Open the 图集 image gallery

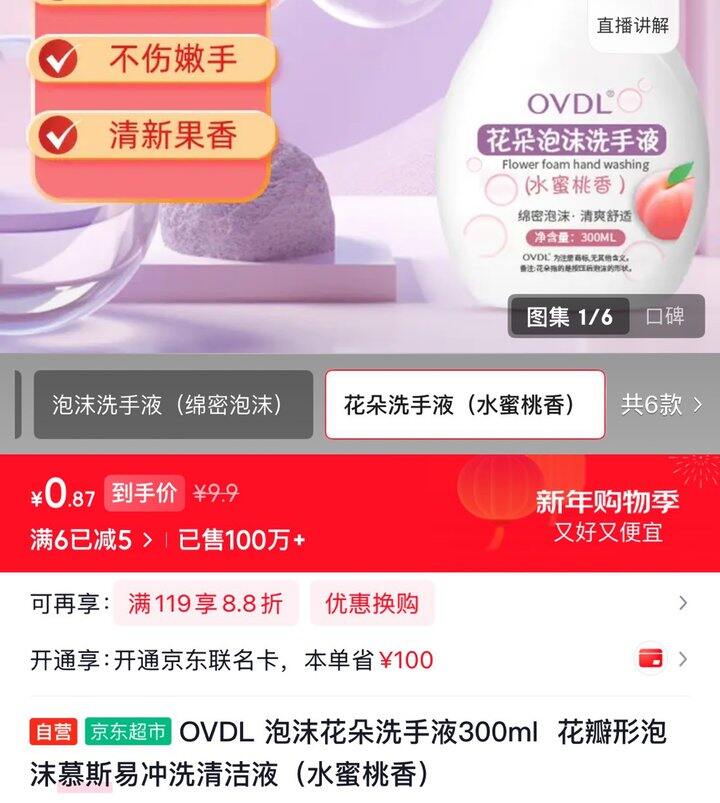569,317
